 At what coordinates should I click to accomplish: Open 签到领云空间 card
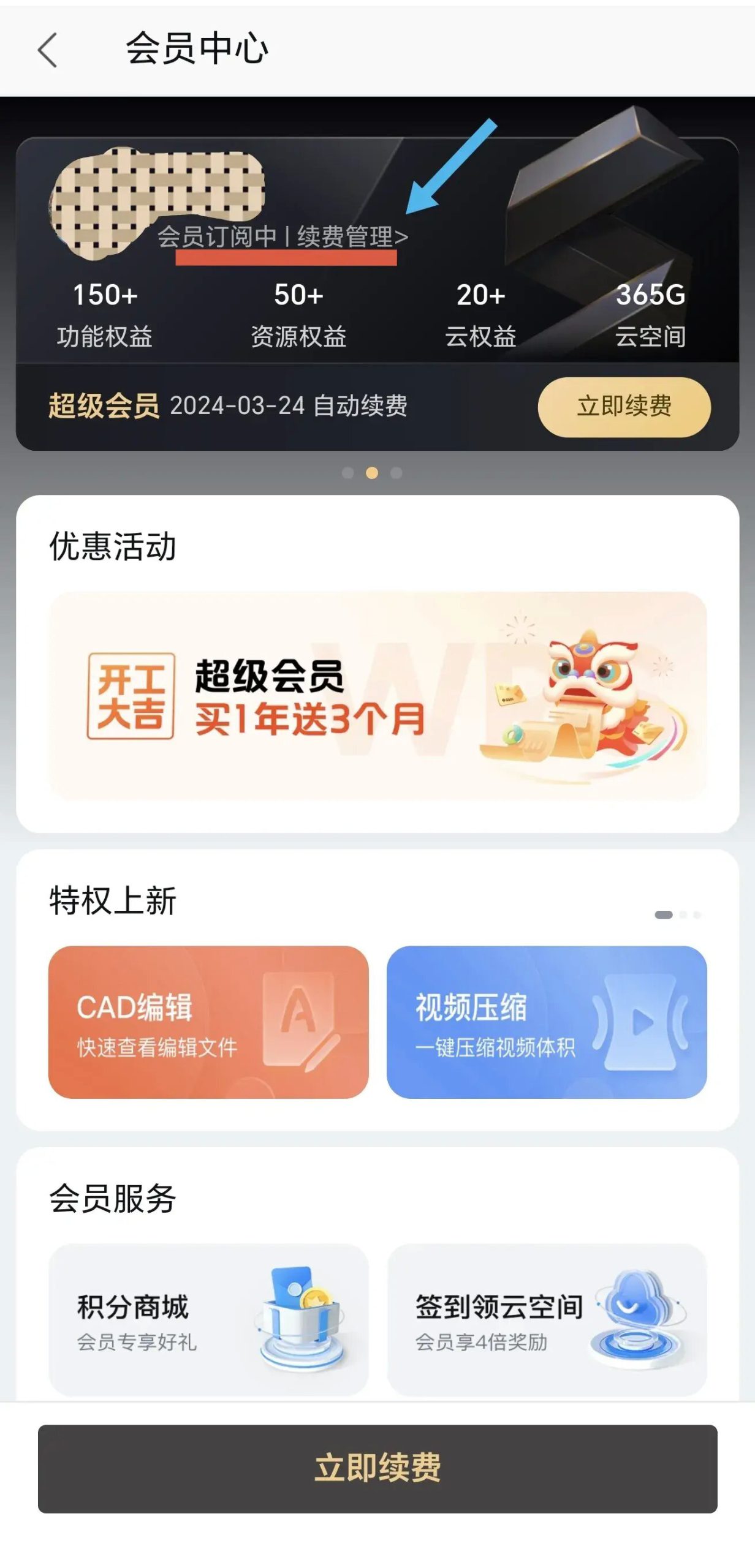coord(546,1319)
